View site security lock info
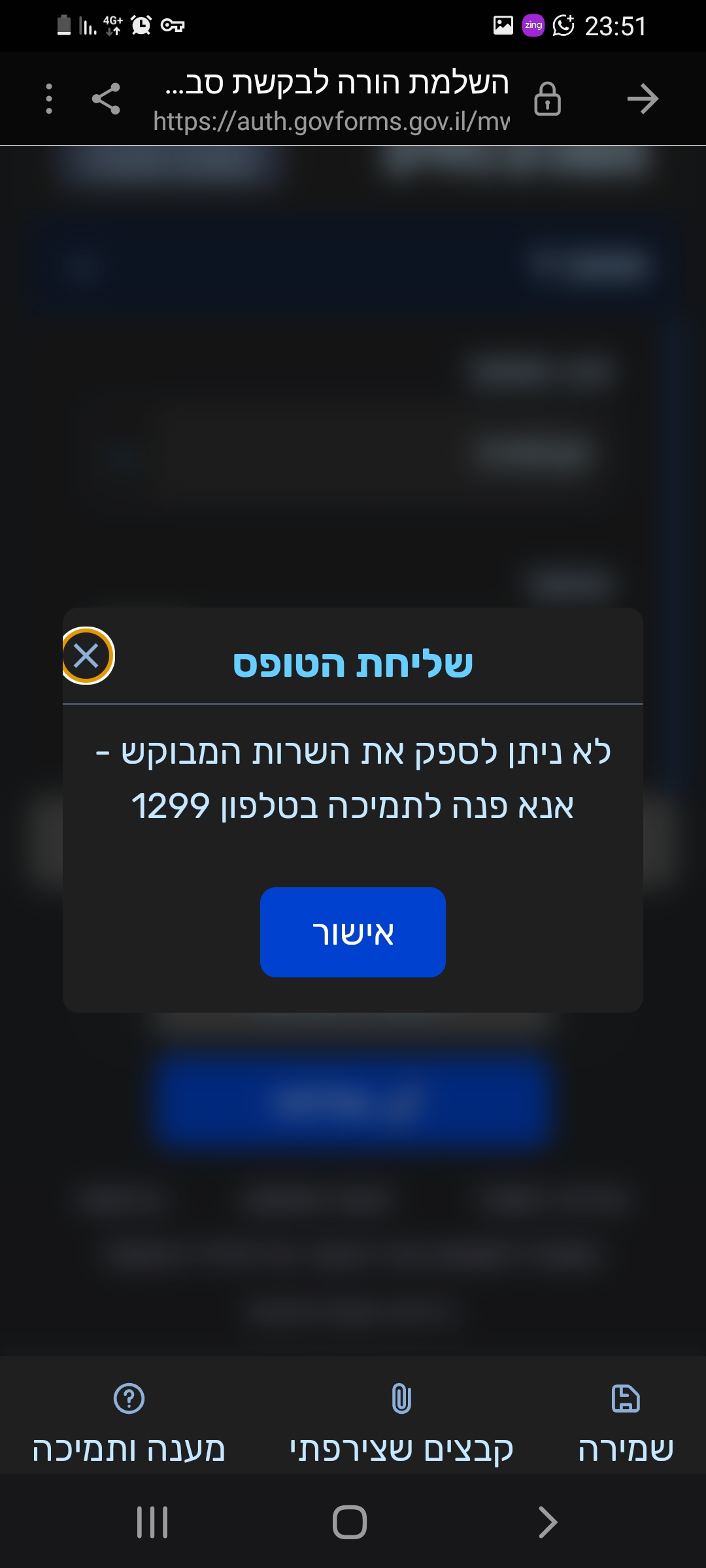This screenshot has width=706, height=1568. point(547,99)
